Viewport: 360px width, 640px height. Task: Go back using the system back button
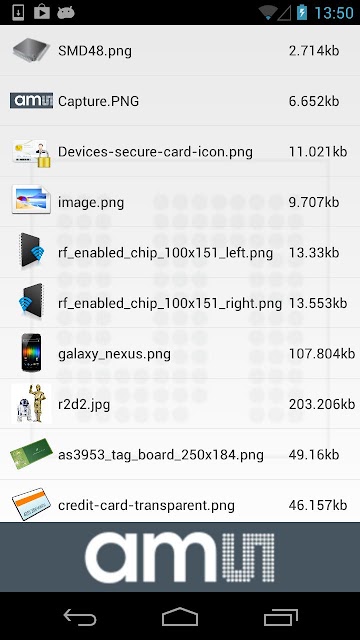pyautogui.click(x=80, y=617)
